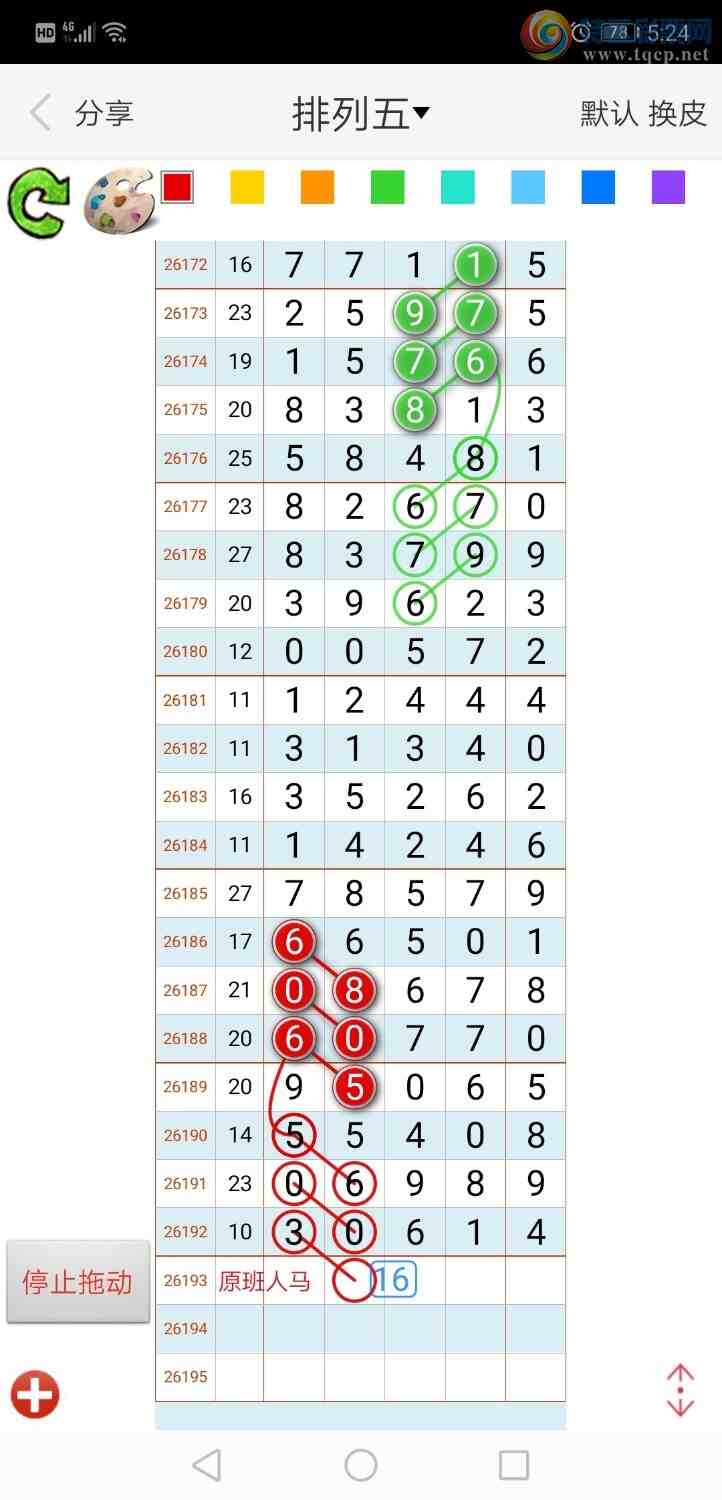Viewport: 722px width, 1500px height.
Task: Tap the system home button
Action: tap(361, 1465)
